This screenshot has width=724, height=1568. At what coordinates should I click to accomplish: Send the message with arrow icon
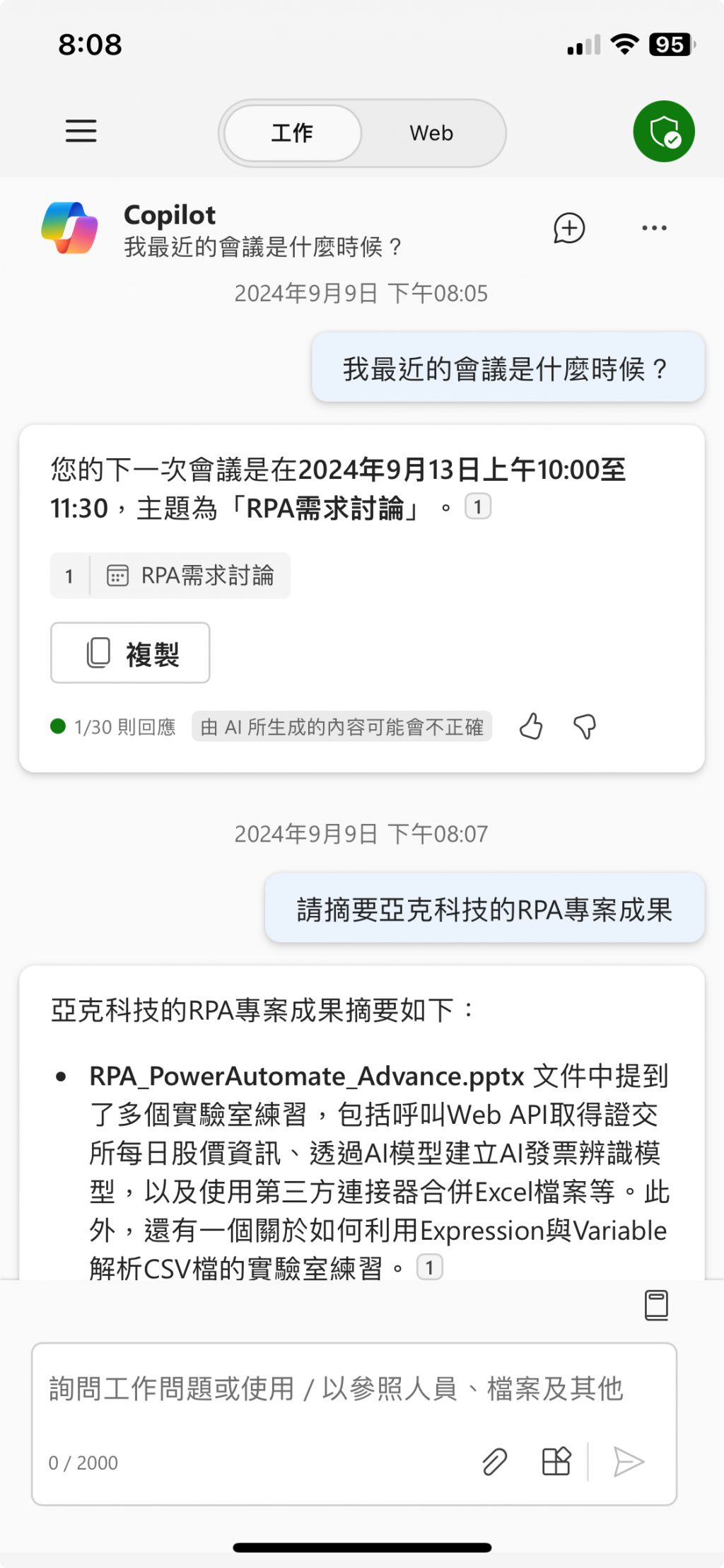tap(629, 1461)
